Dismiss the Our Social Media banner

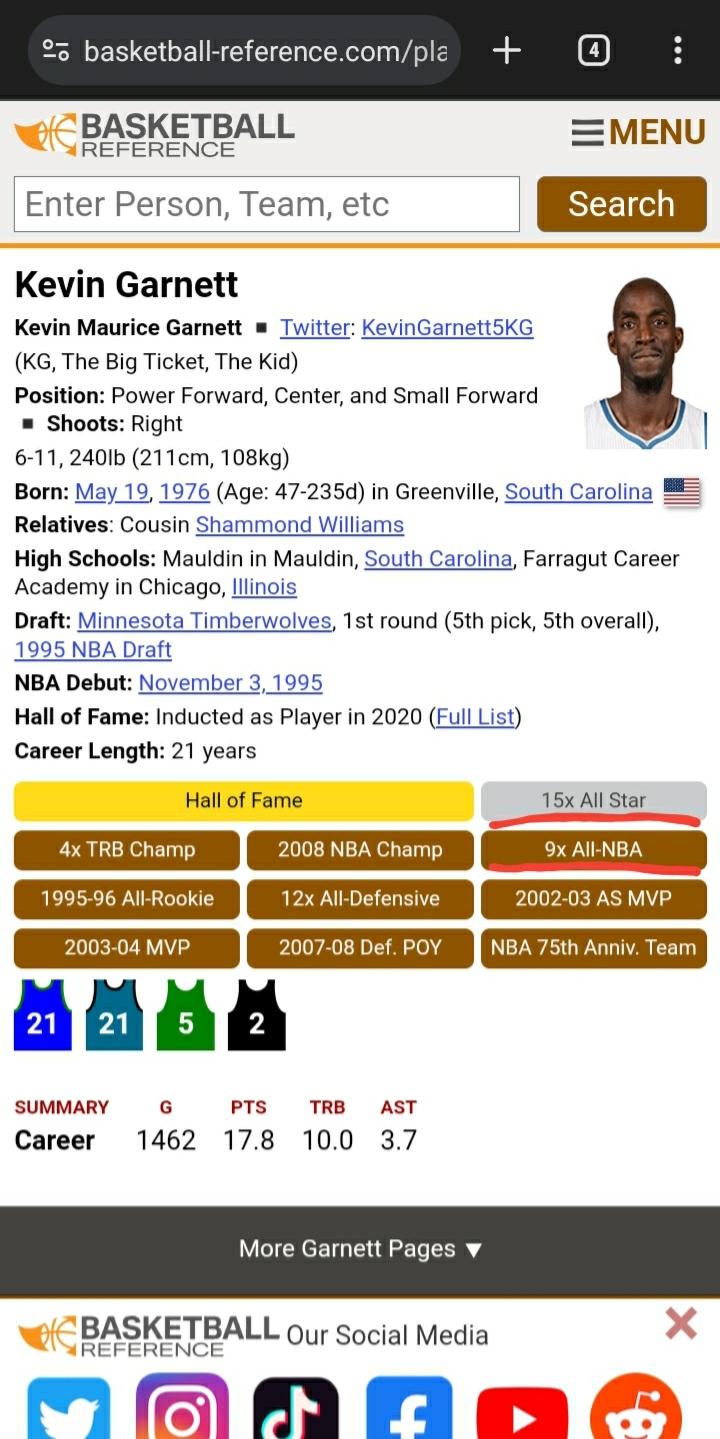click(x=681, y=1324)
